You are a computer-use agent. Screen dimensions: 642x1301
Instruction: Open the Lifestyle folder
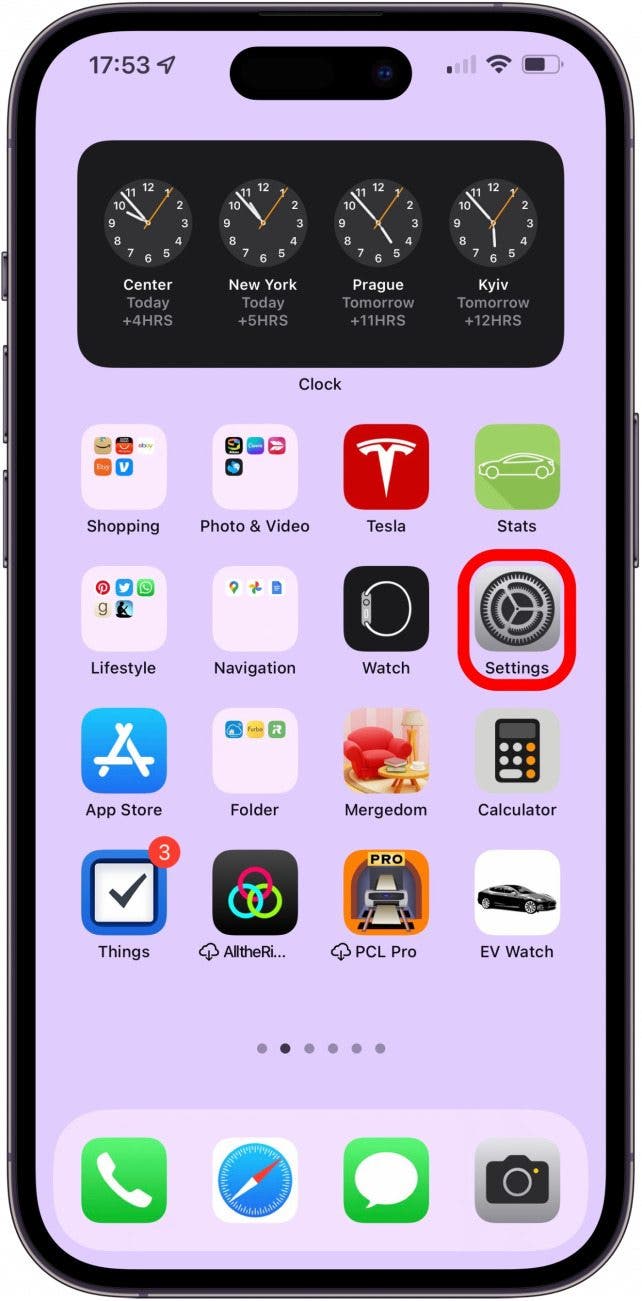(124, 609)
